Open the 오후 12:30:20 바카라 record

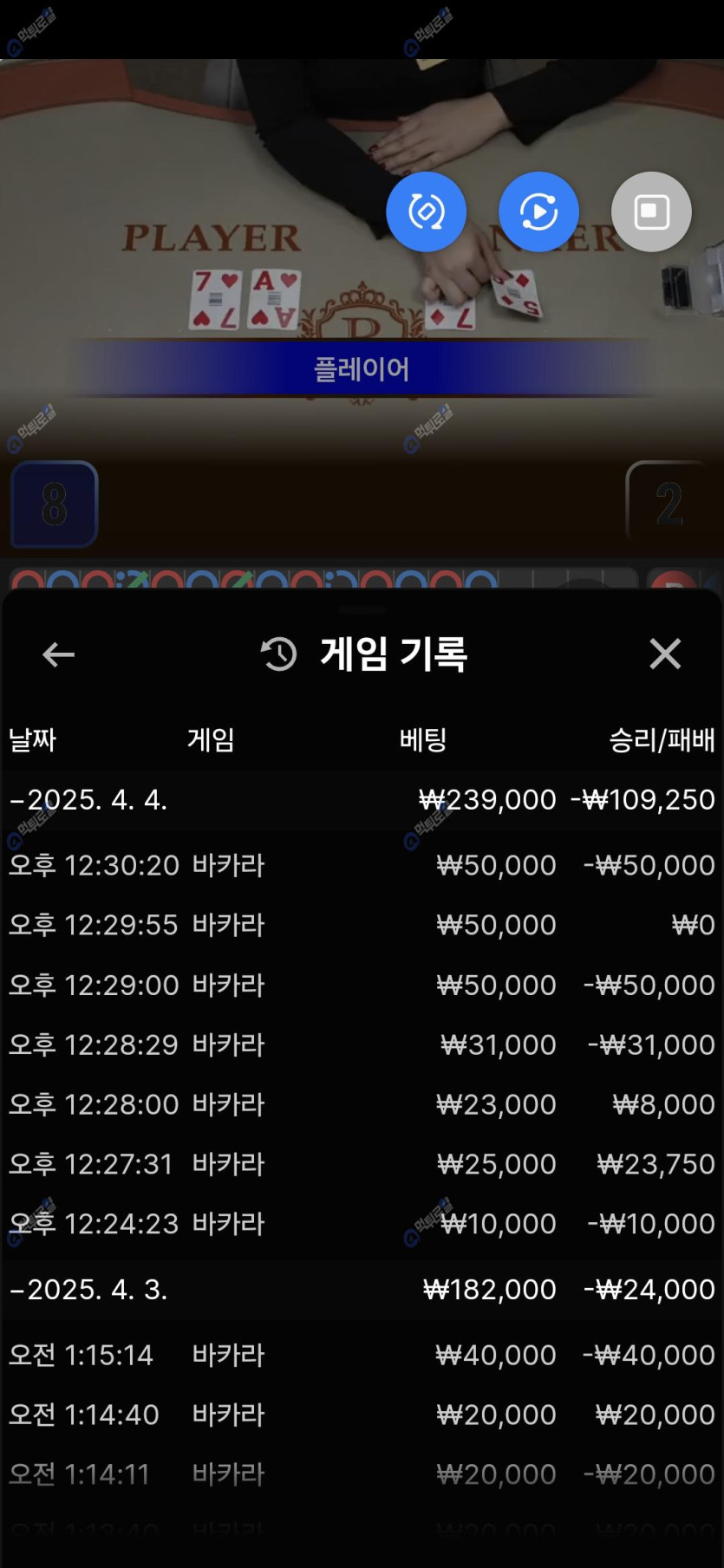point(361,865)
